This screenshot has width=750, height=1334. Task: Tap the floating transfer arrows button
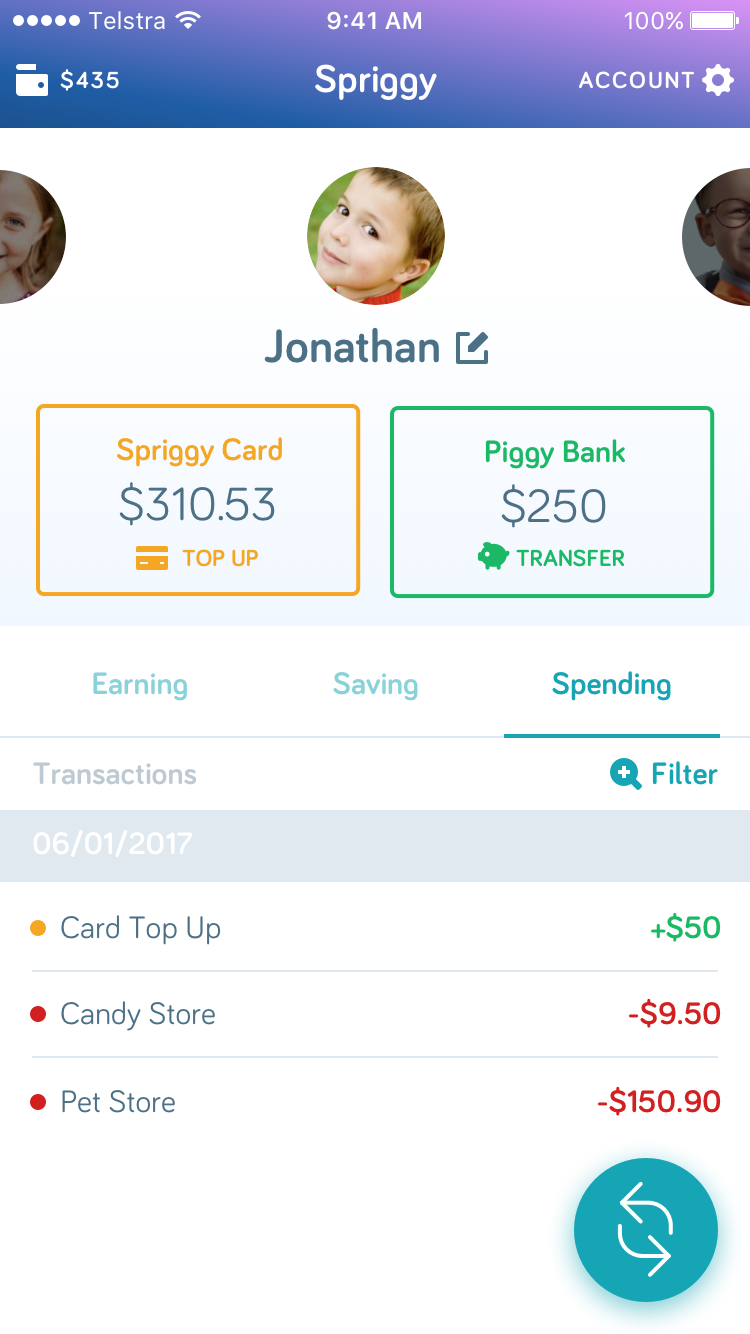click(645, 1230)
